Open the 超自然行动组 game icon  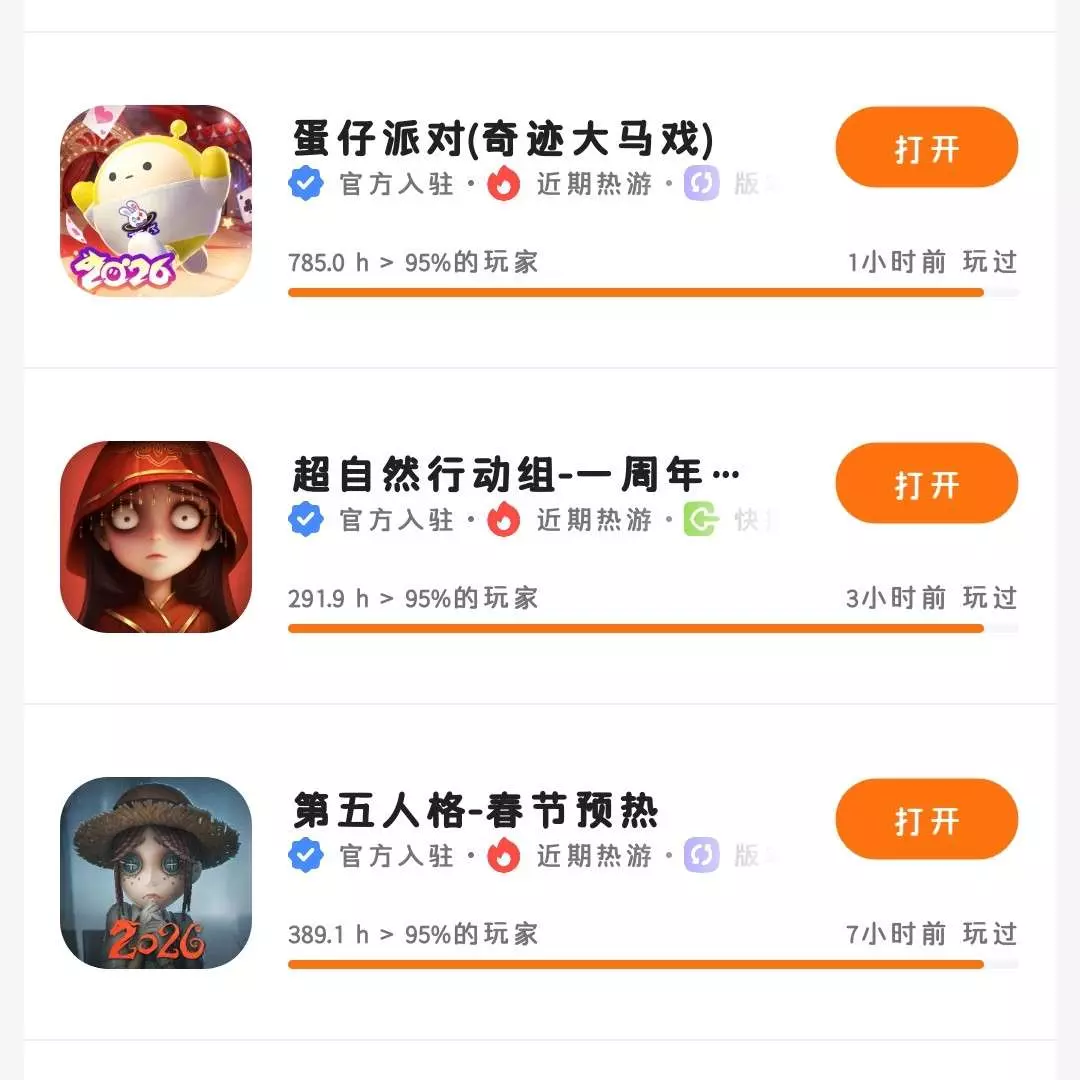click(x=156, y=537)
